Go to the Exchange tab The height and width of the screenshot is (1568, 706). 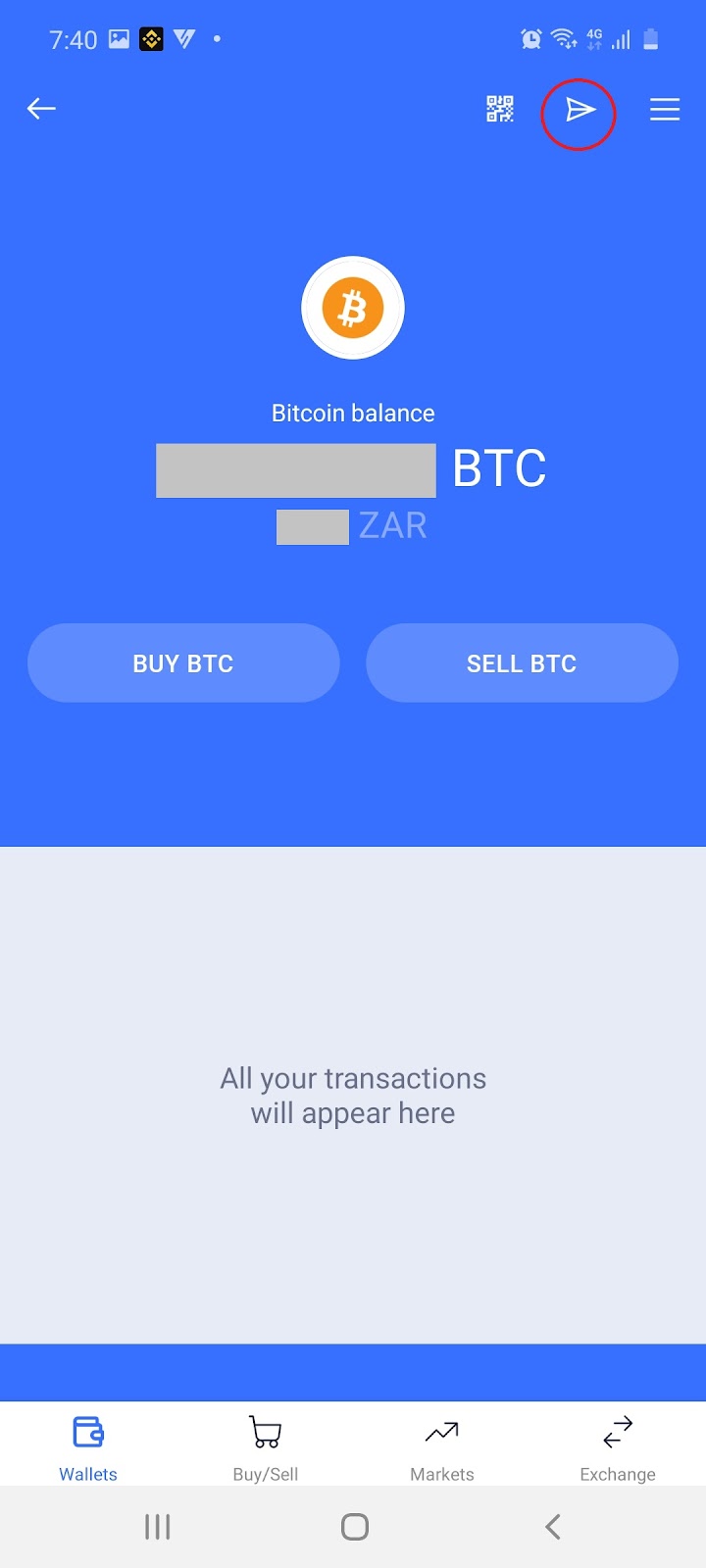618,1447
